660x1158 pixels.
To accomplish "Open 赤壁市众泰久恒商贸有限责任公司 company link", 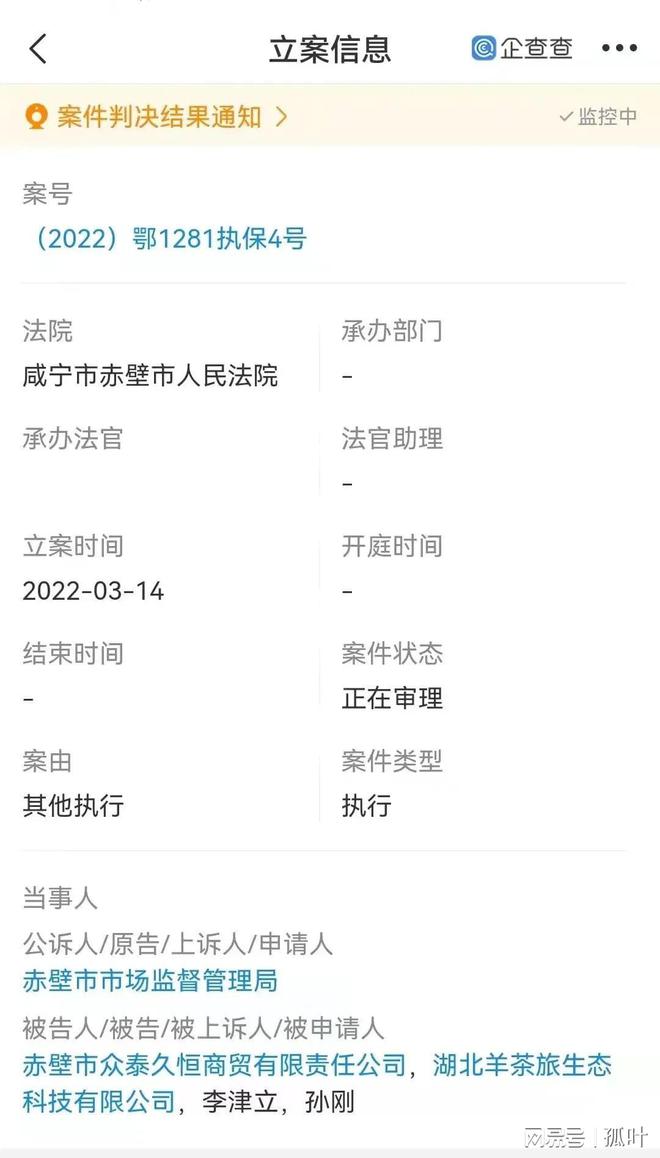I will pyautogui.click(x=215, y=1065).
